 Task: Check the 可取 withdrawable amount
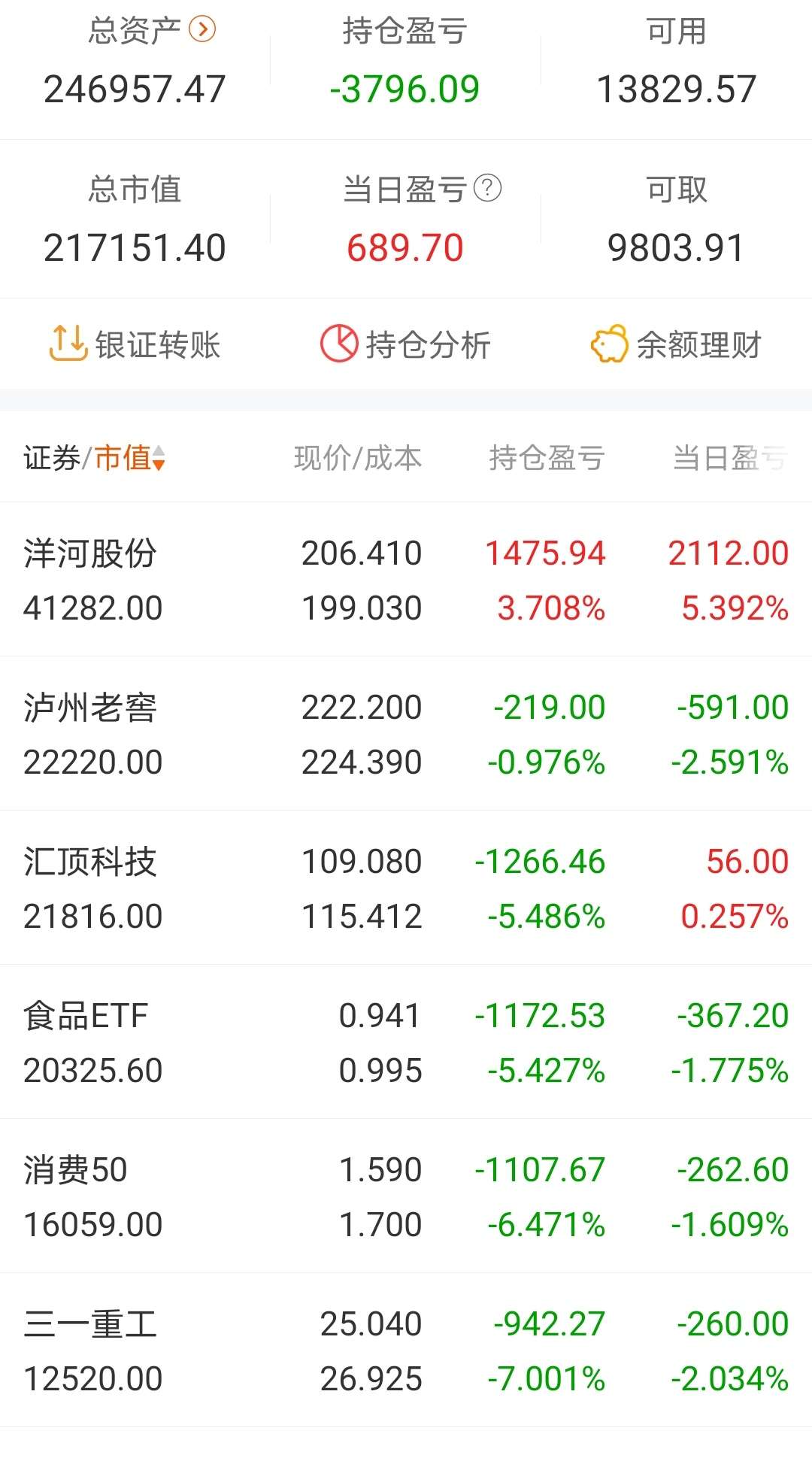(x=674, y=247)
